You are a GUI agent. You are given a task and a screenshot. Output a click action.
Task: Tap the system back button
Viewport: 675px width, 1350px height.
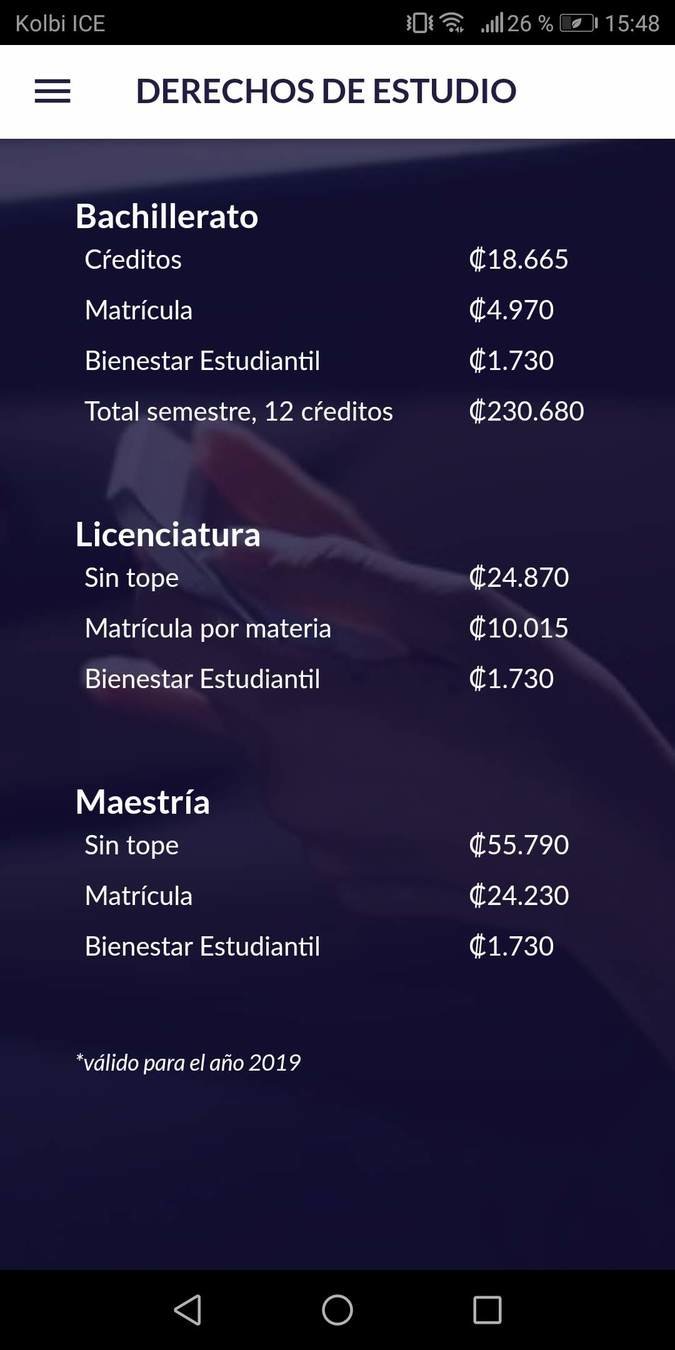tap(187, 1309)
